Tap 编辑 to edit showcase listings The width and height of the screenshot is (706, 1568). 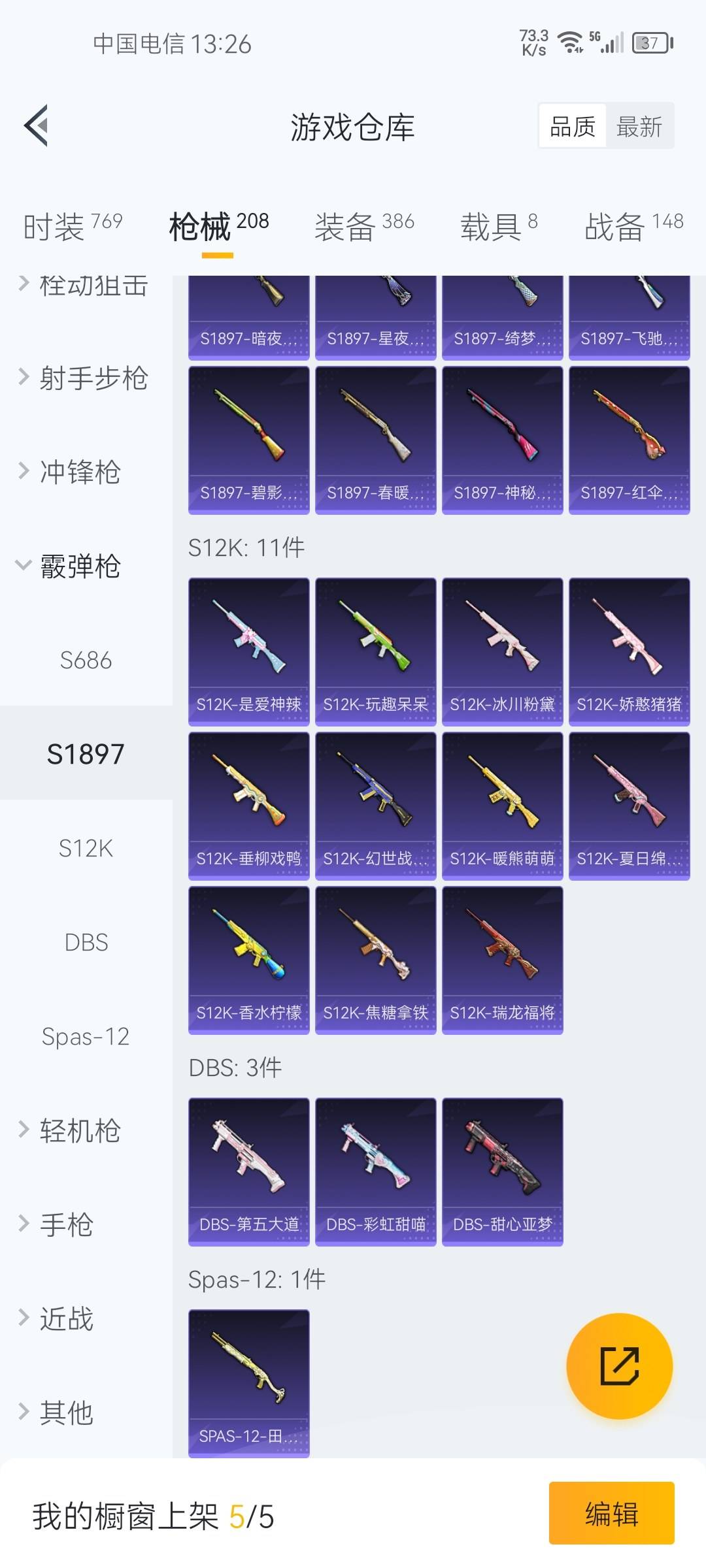pos(611,1513)
